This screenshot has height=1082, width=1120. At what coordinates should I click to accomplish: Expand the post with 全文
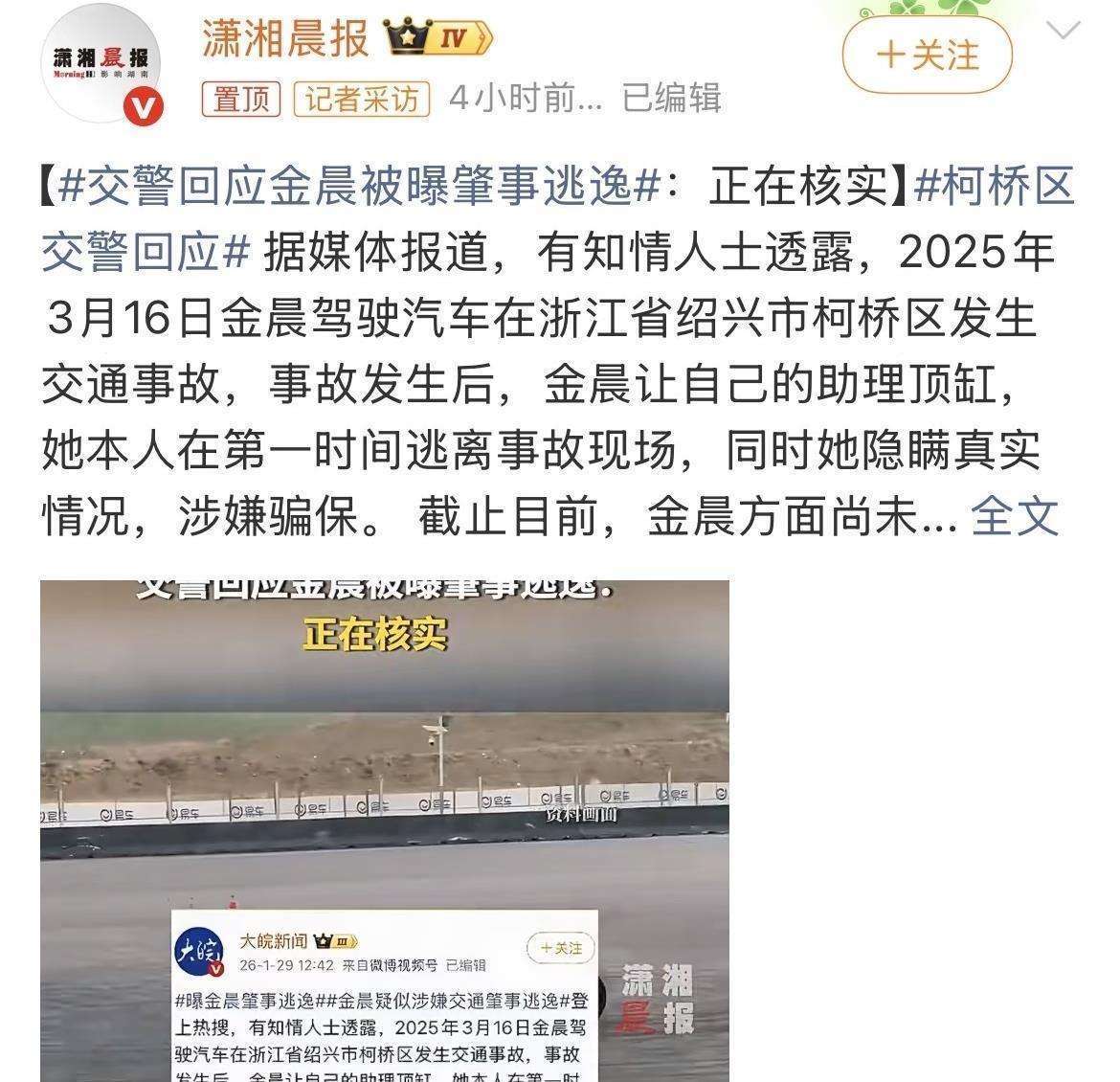[1015, 517]
